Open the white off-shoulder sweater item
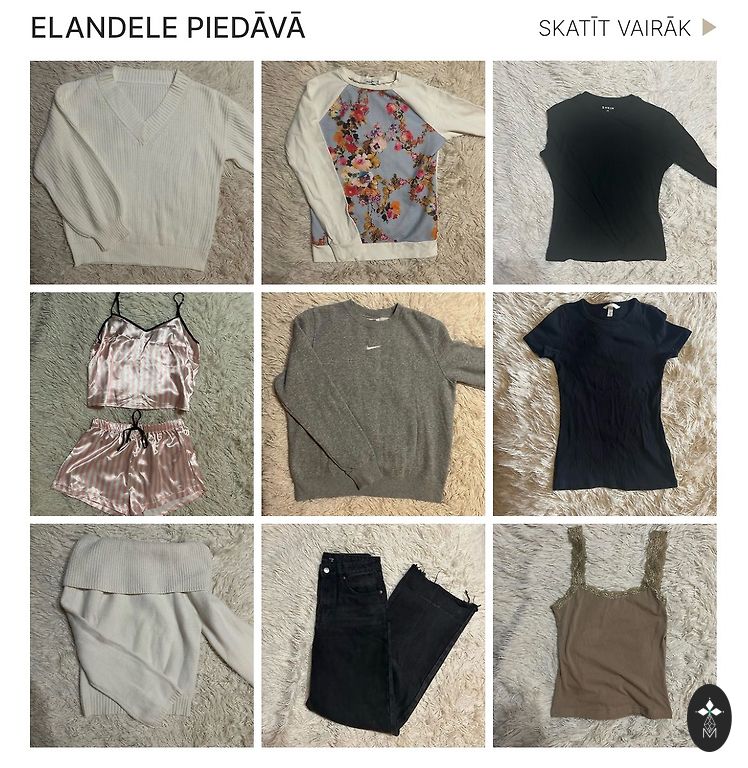 (x=142, y=635)
